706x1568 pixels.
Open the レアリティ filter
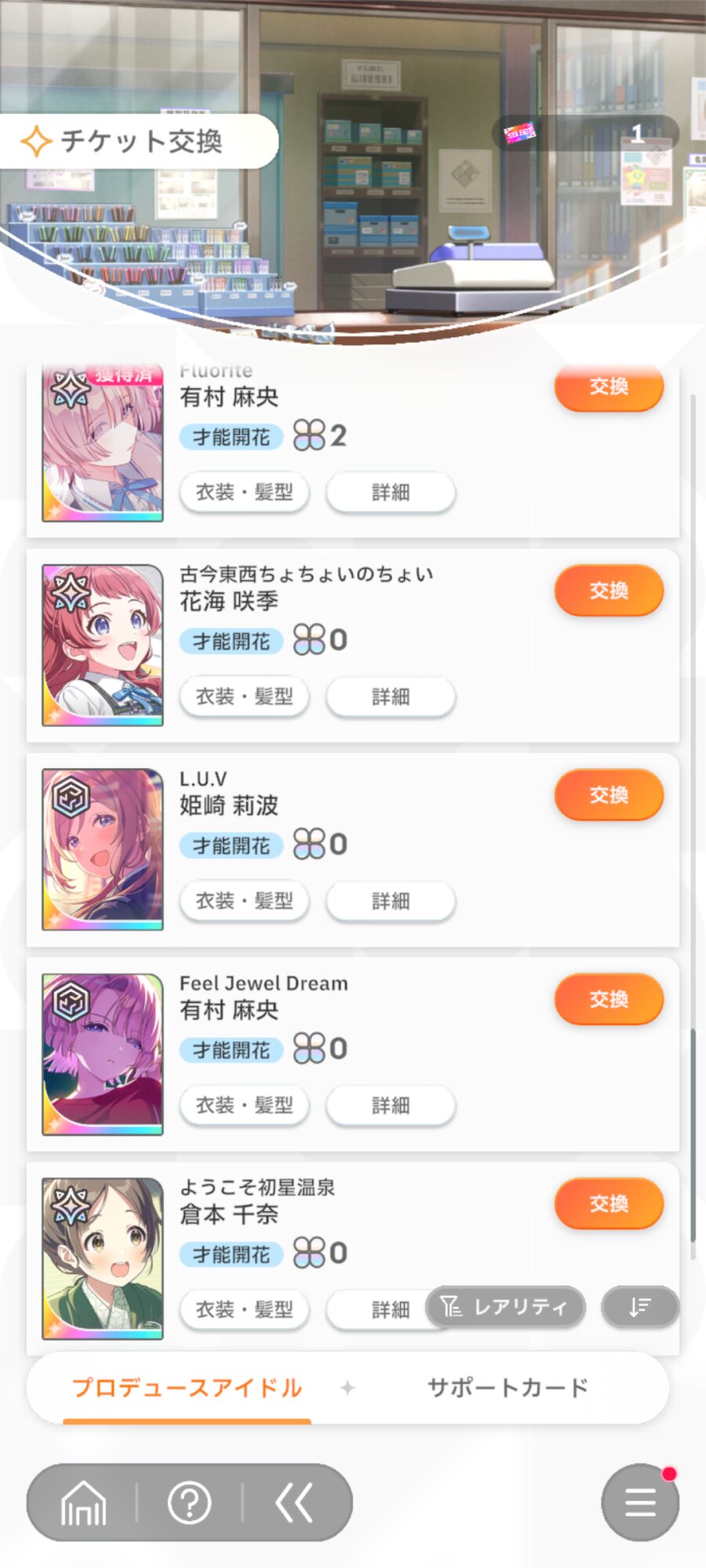[x=506, y=1307]
